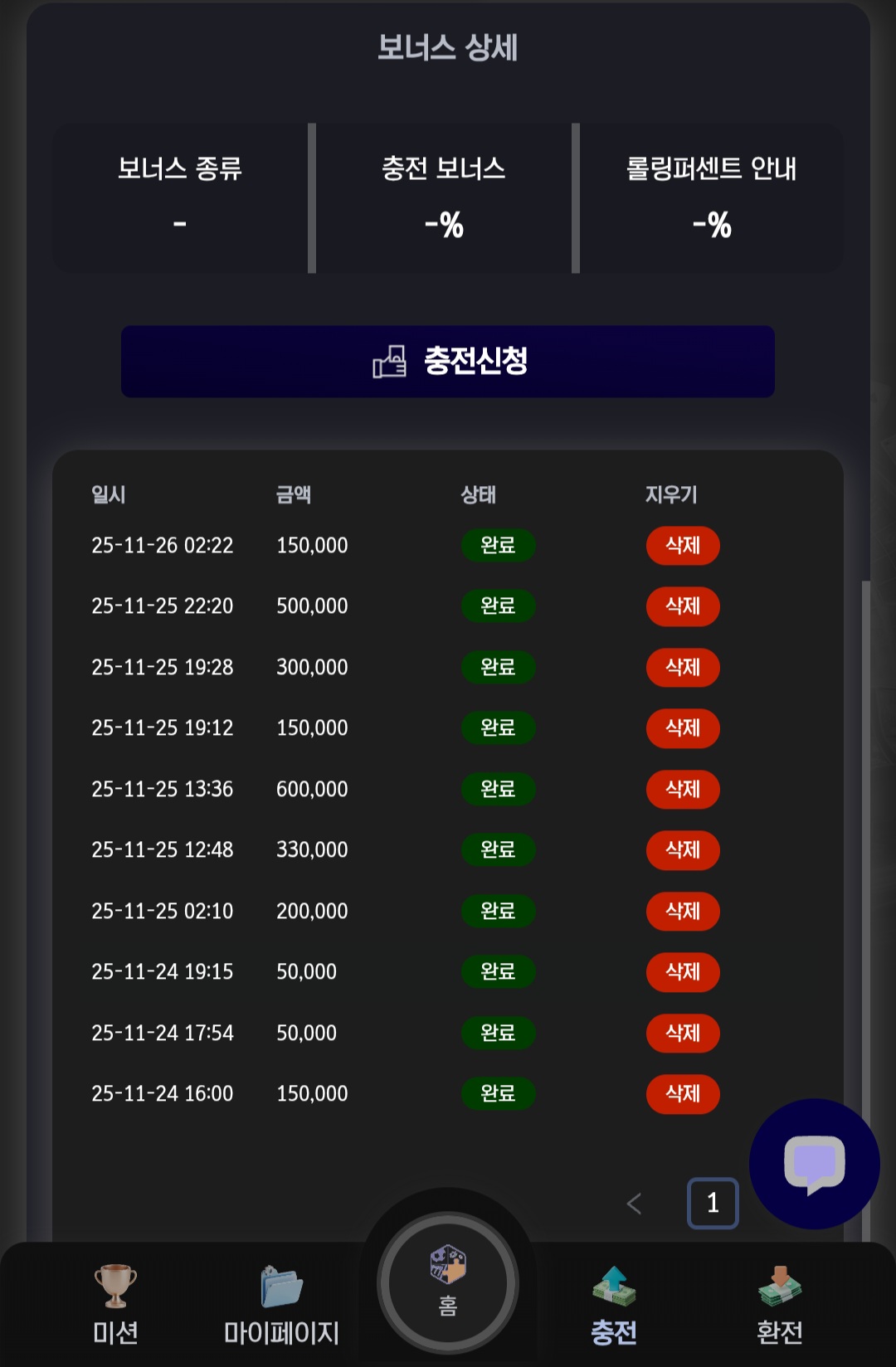The height and width of the screenshot is (1367, 896).
Task: Delete the 25-11-24 19:15 record
Action: point(683,972)
